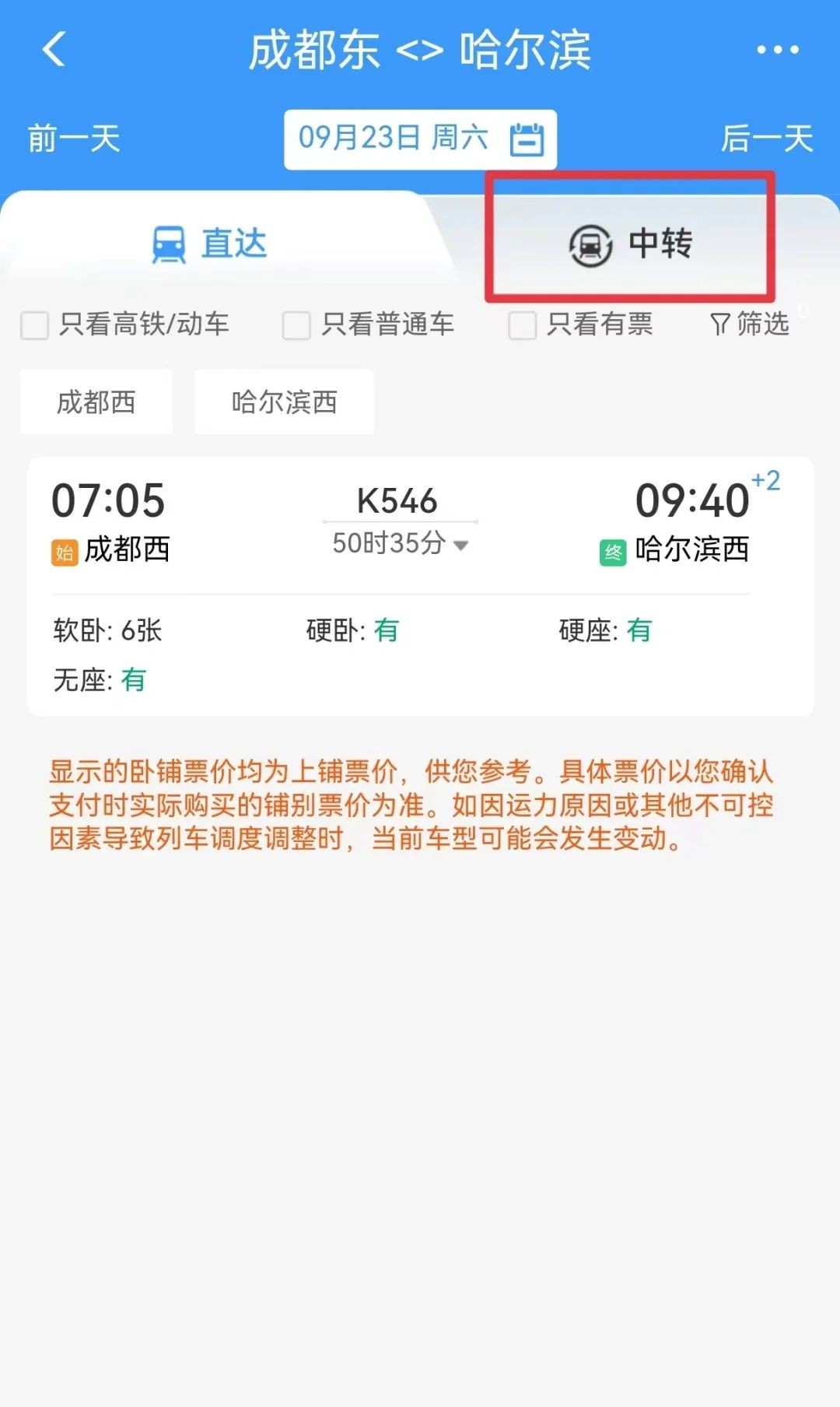Image resolution: width=840 pixels, height=1407 pixels.
Task: Go back from the train results
Action: point(54,50)
